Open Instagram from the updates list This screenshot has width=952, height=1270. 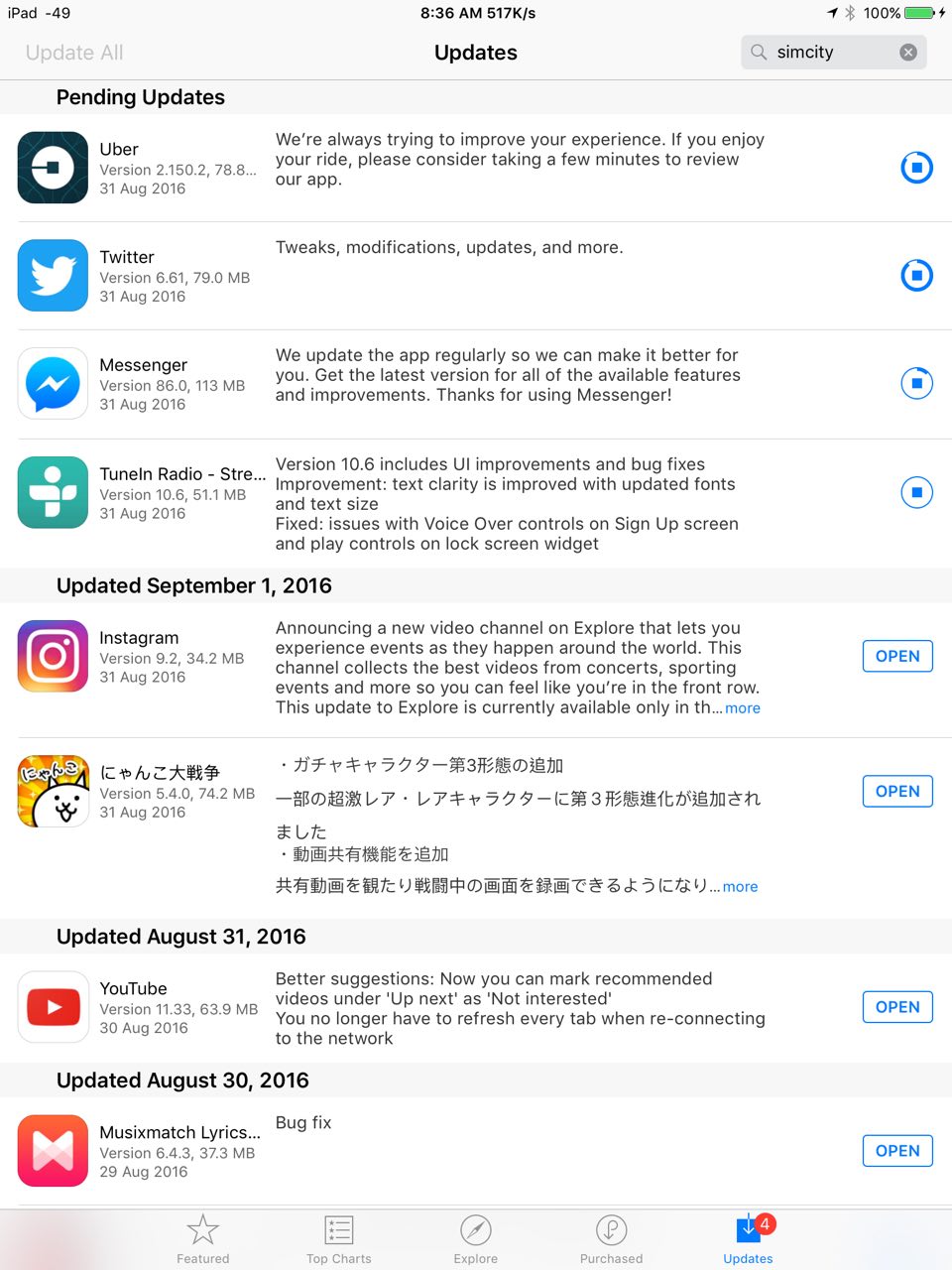click(896, 656)
